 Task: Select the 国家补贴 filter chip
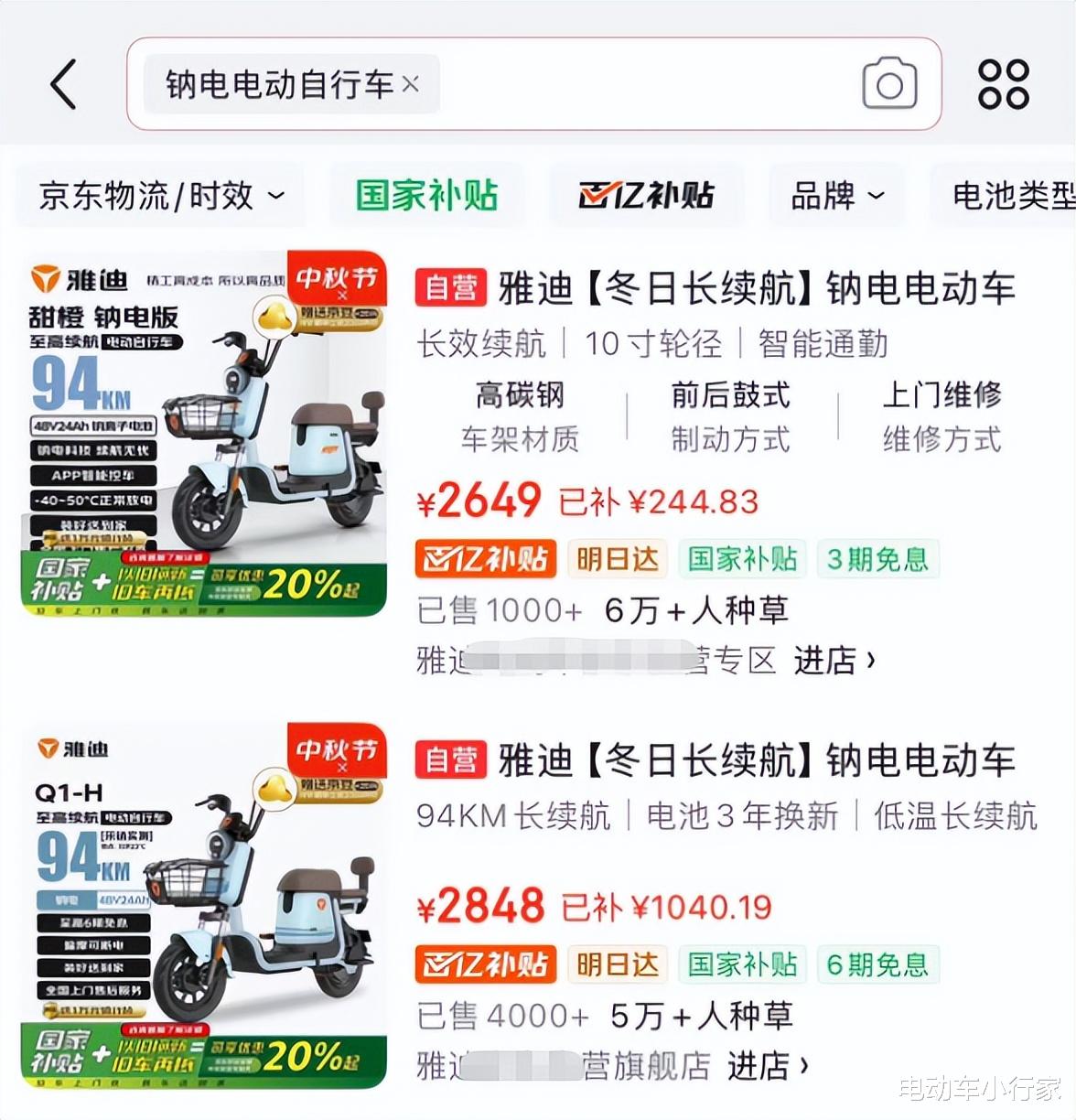426,196
